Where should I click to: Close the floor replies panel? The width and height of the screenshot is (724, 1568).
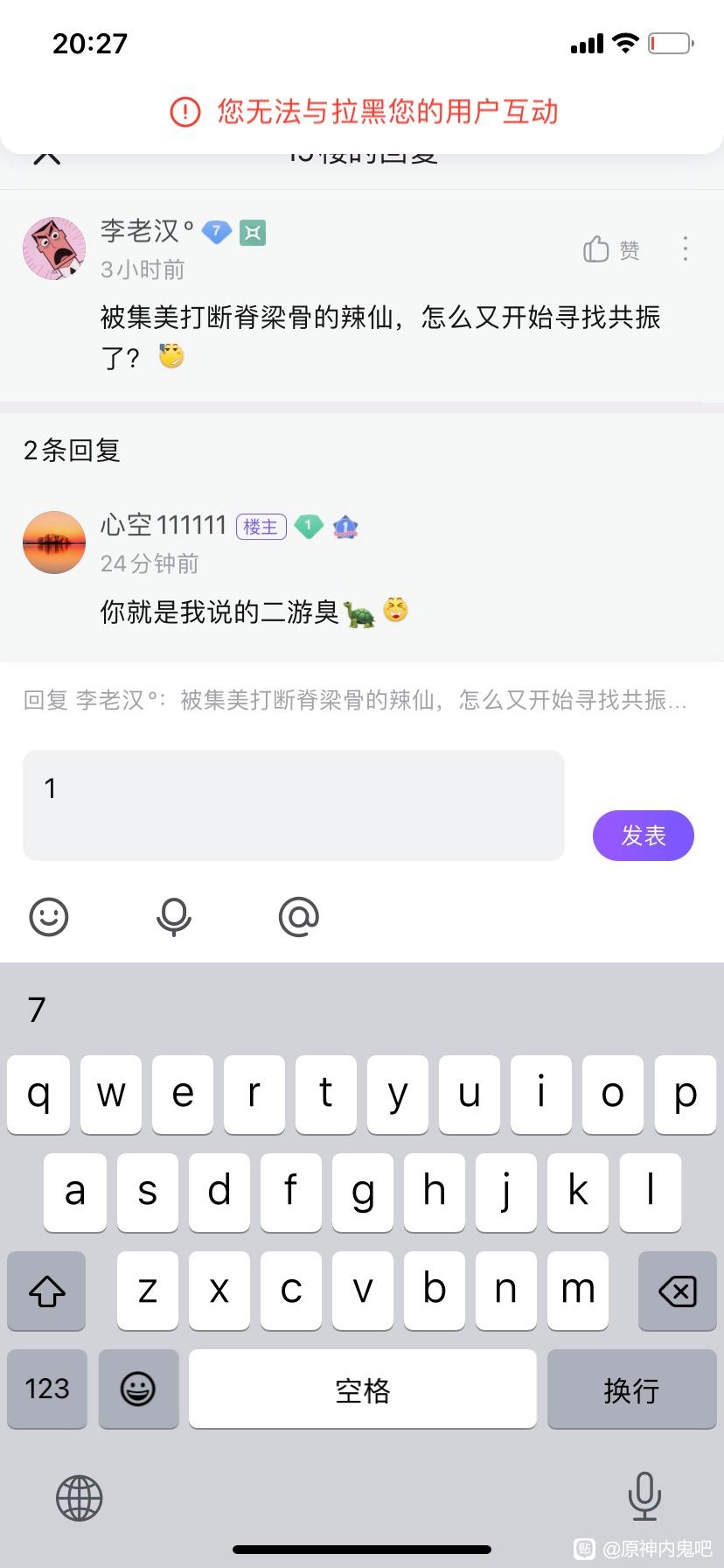coord(46,157)
